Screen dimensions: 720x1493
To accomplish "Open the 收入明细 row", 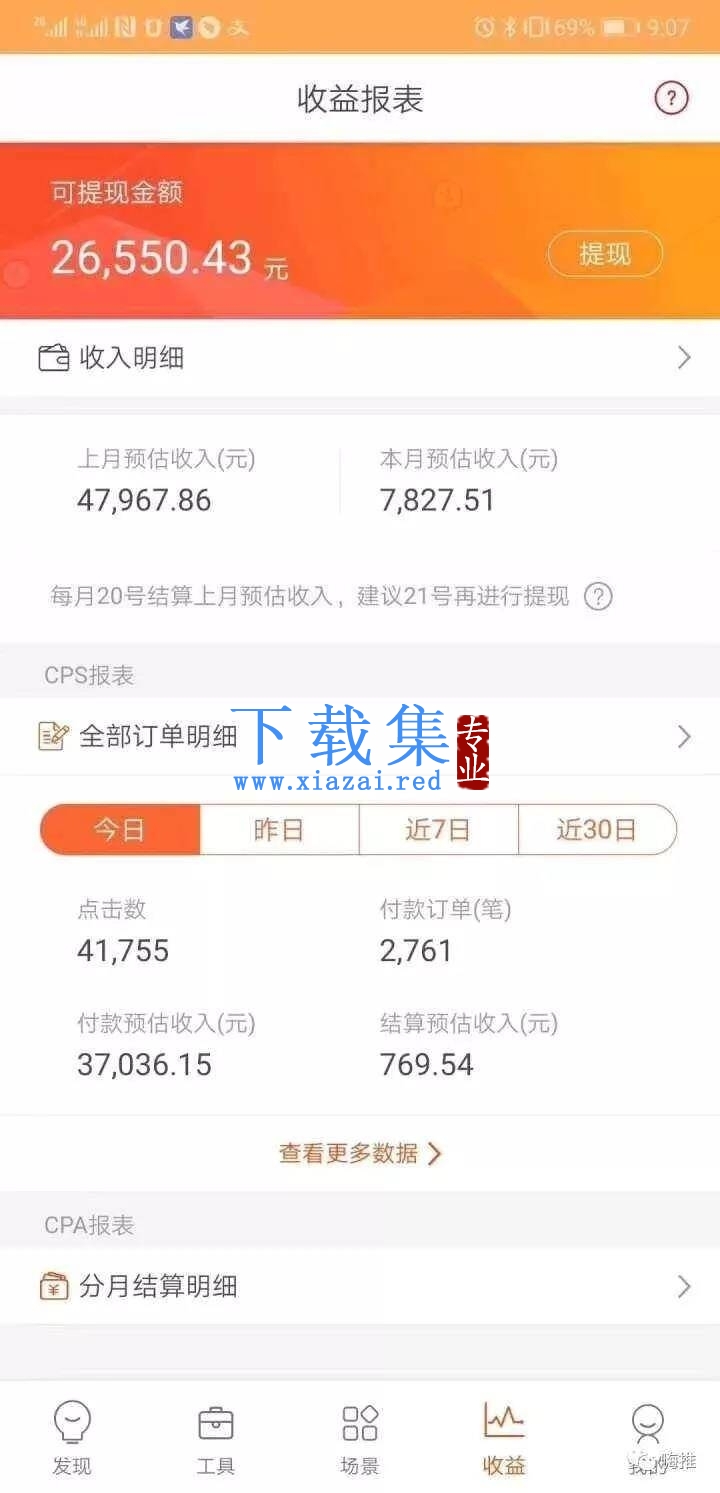I will pyautogui.click(x=360, y=358).
